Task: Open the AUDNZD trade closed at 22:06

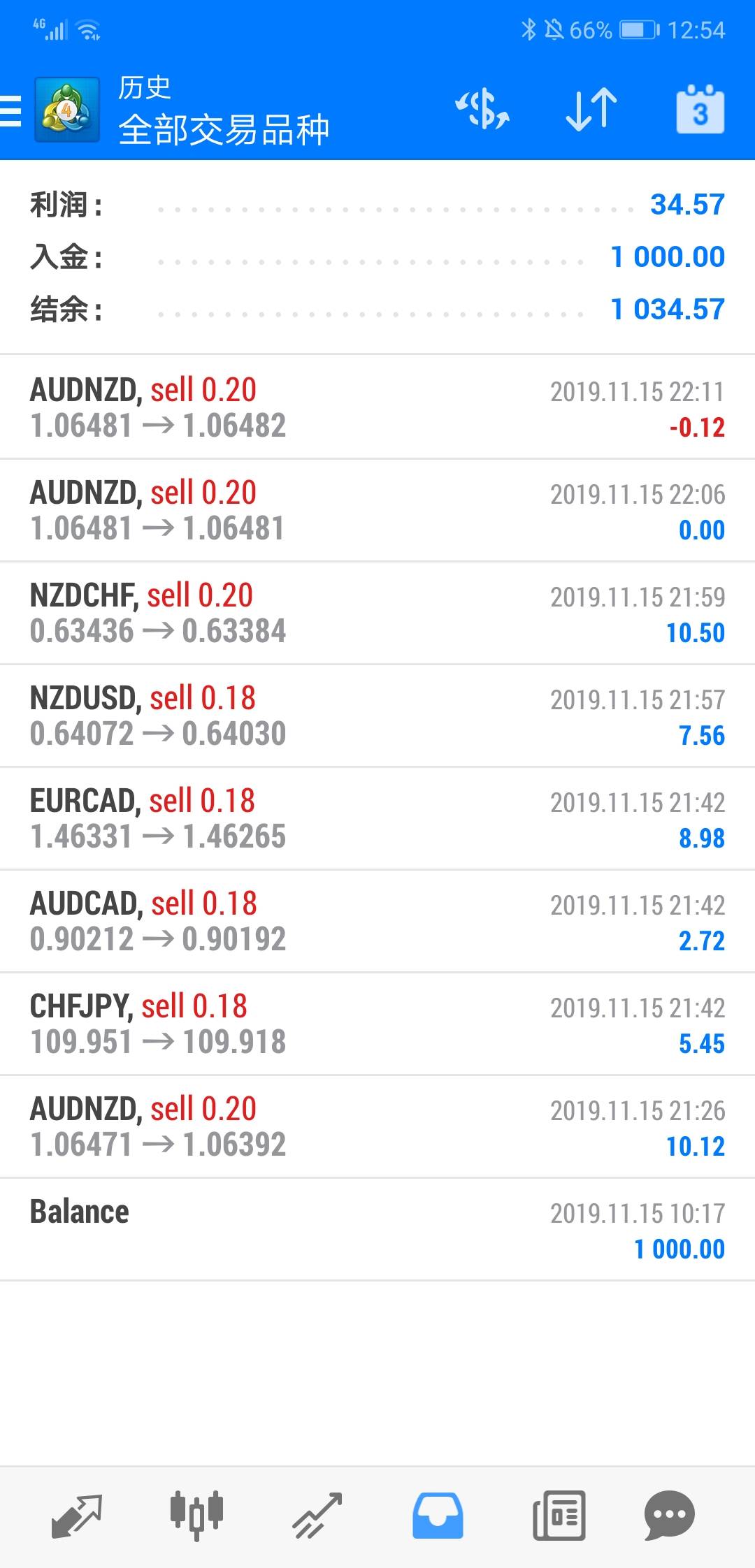Action: pos(377,510)
